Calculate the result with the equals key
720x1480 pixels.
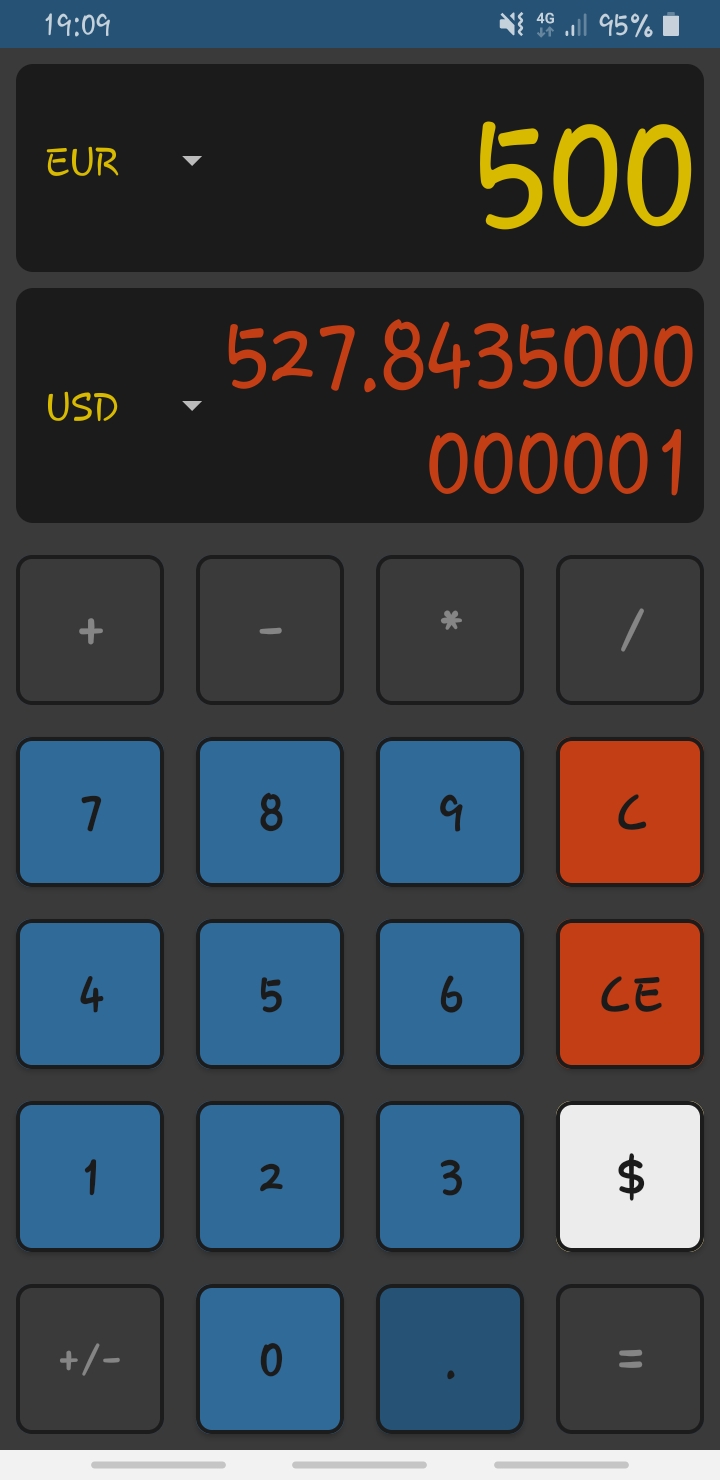pyautogui.click(x=630, y=1359)
